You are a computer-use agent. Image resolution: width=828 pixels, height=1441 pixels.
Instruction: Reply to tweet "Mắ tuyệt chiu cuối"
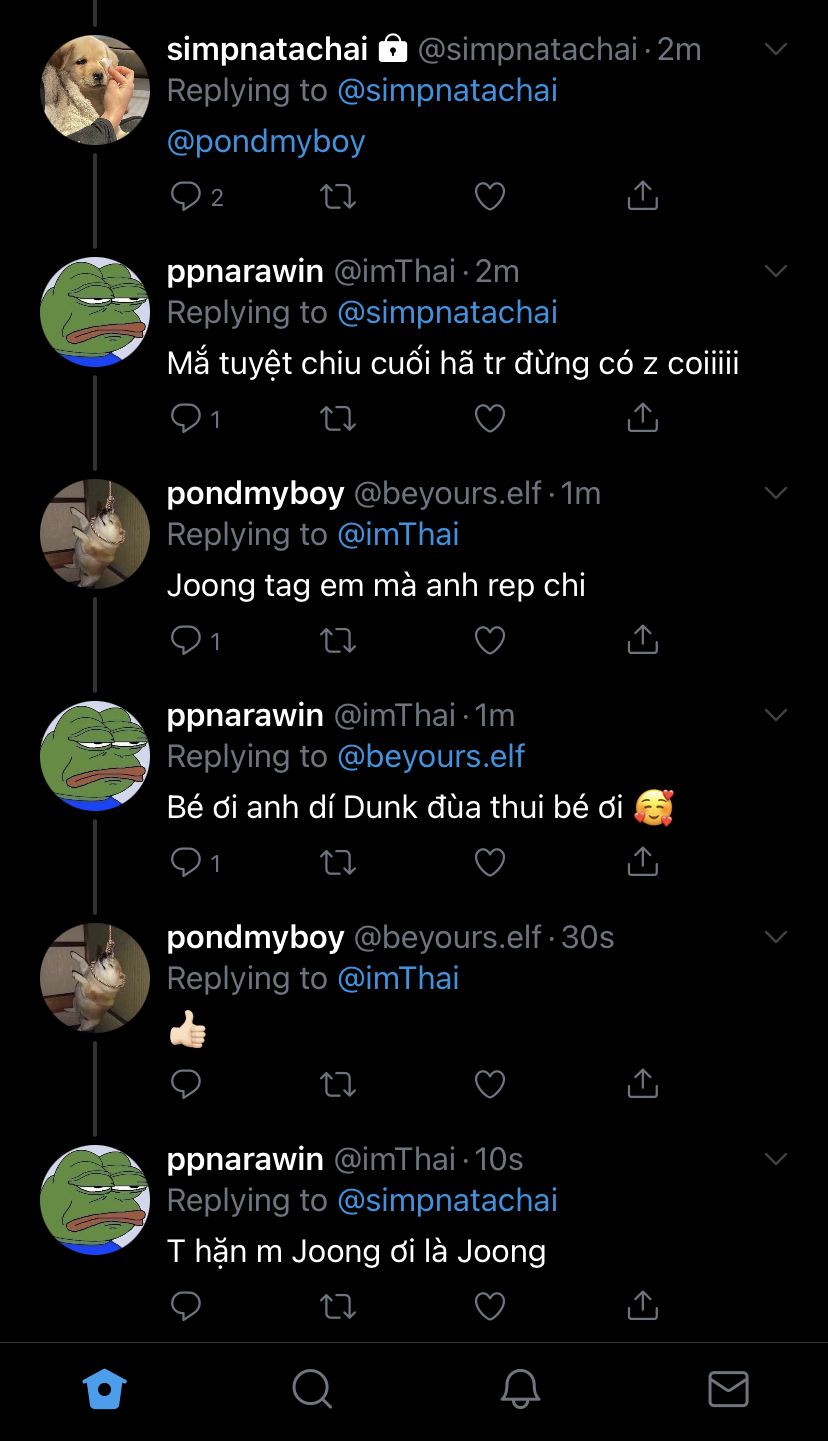click(187, 418)
